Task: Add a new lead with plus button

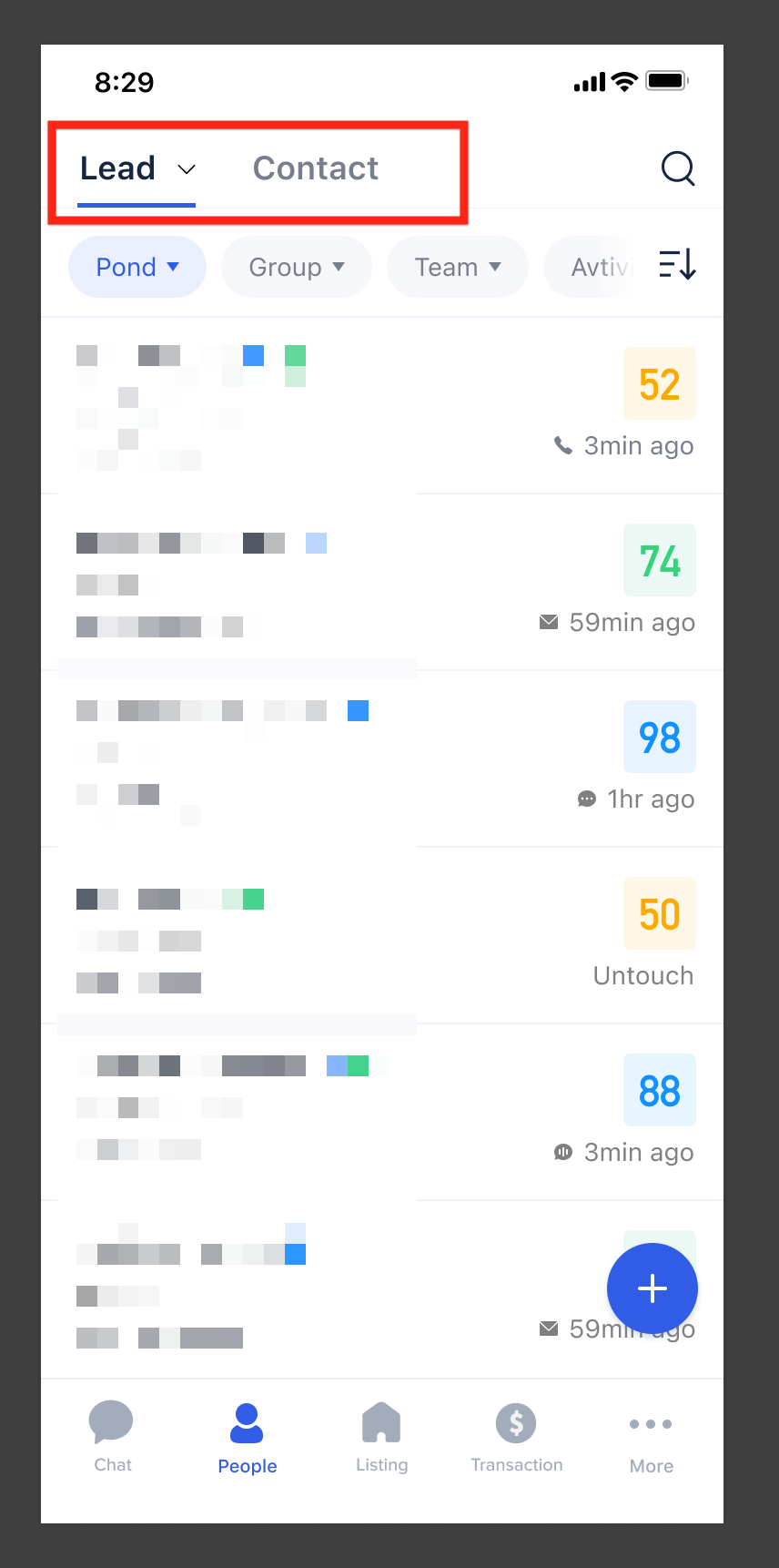Action: tap(653, 1288)
